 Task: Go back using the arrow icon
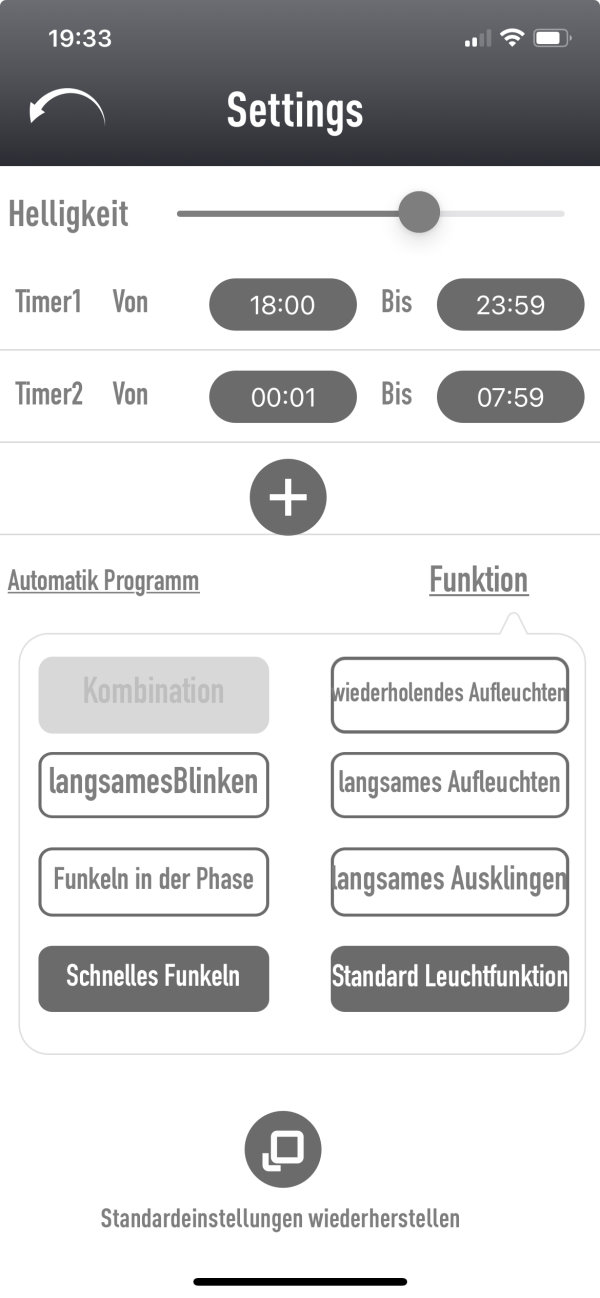pyautogui.click(x=67, y=108)
